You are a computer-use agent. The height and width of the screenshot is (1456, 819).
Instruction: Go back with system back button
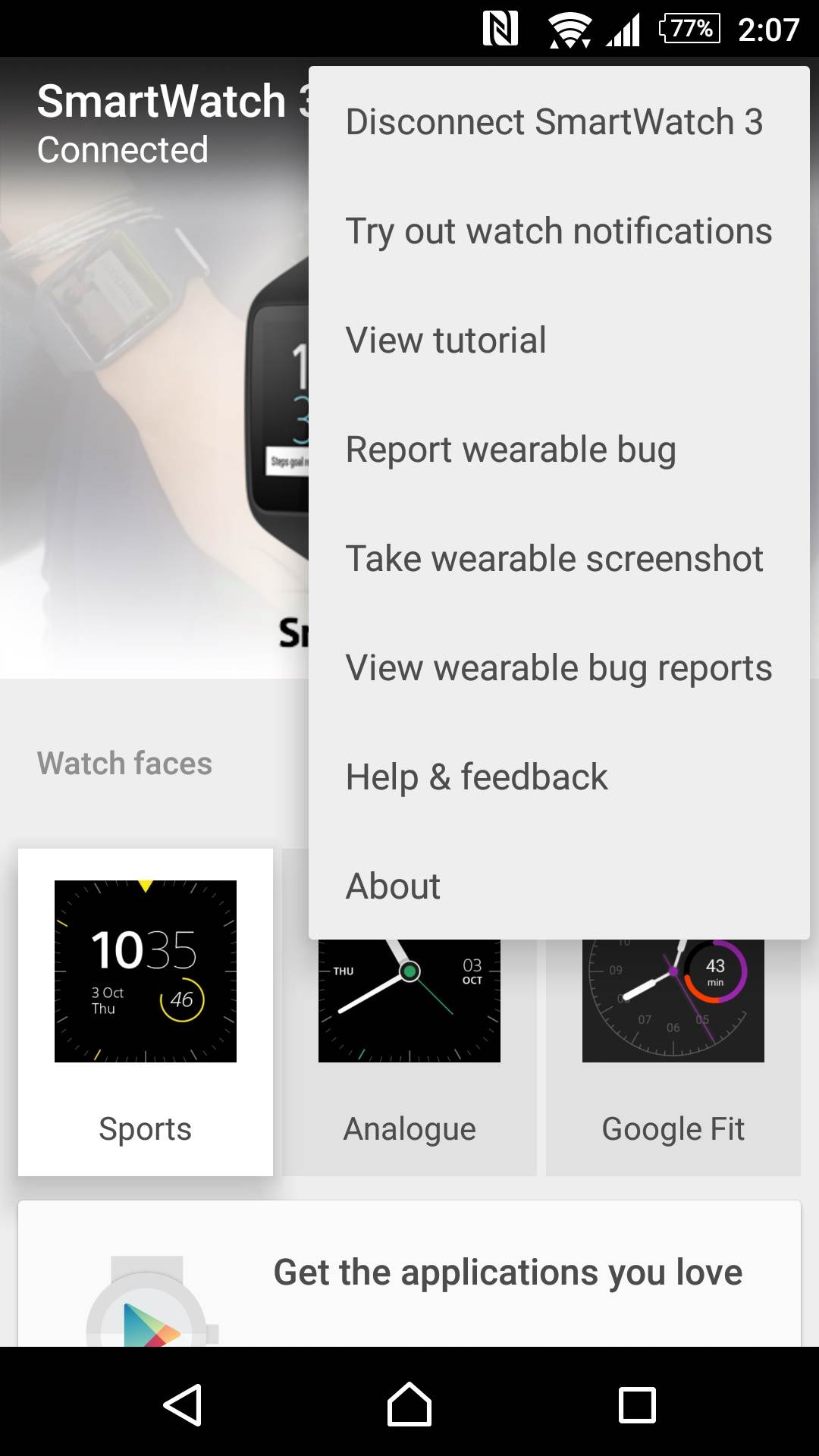pyautogui.click(x=182, y=1404)
